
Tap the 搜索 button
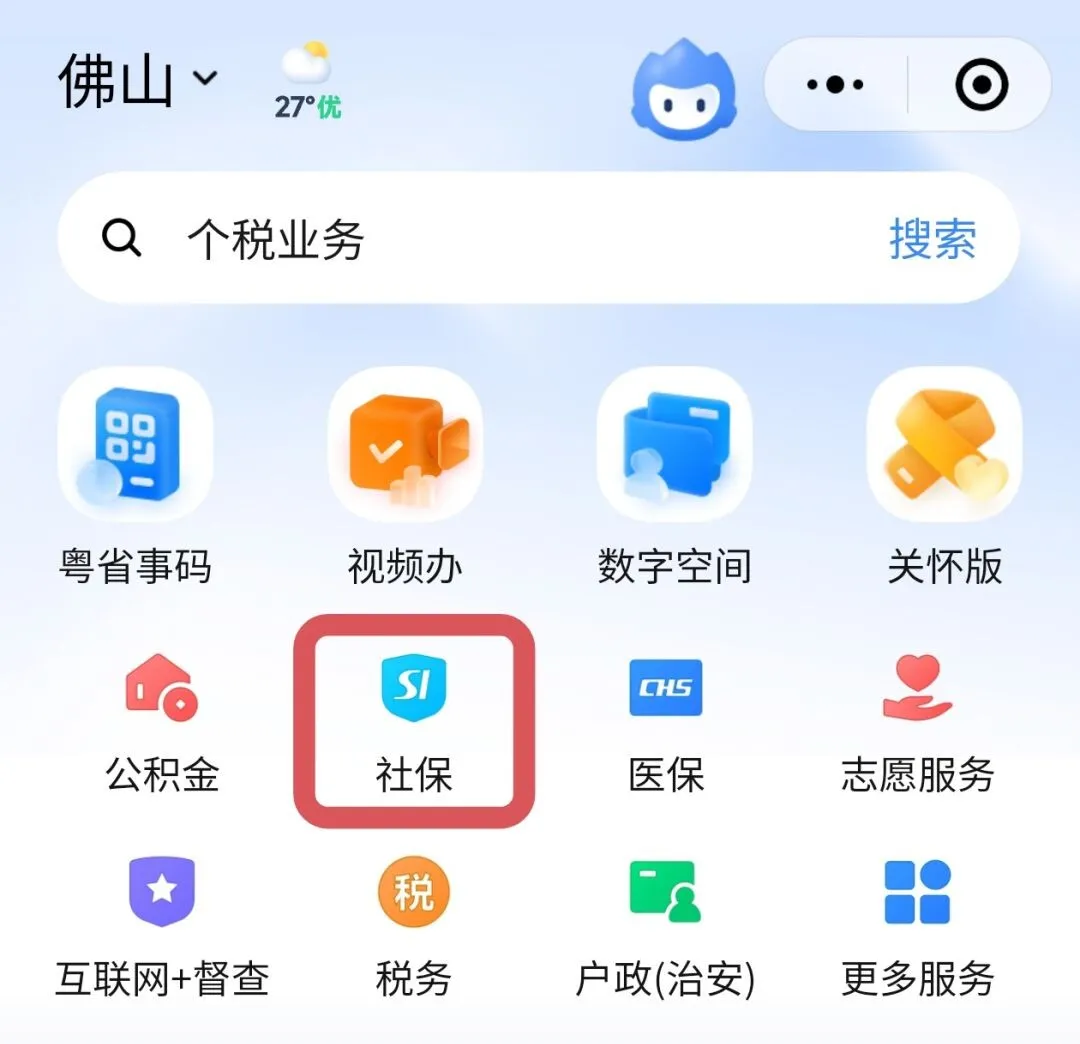pyautogui.click(x=933, y=239)
